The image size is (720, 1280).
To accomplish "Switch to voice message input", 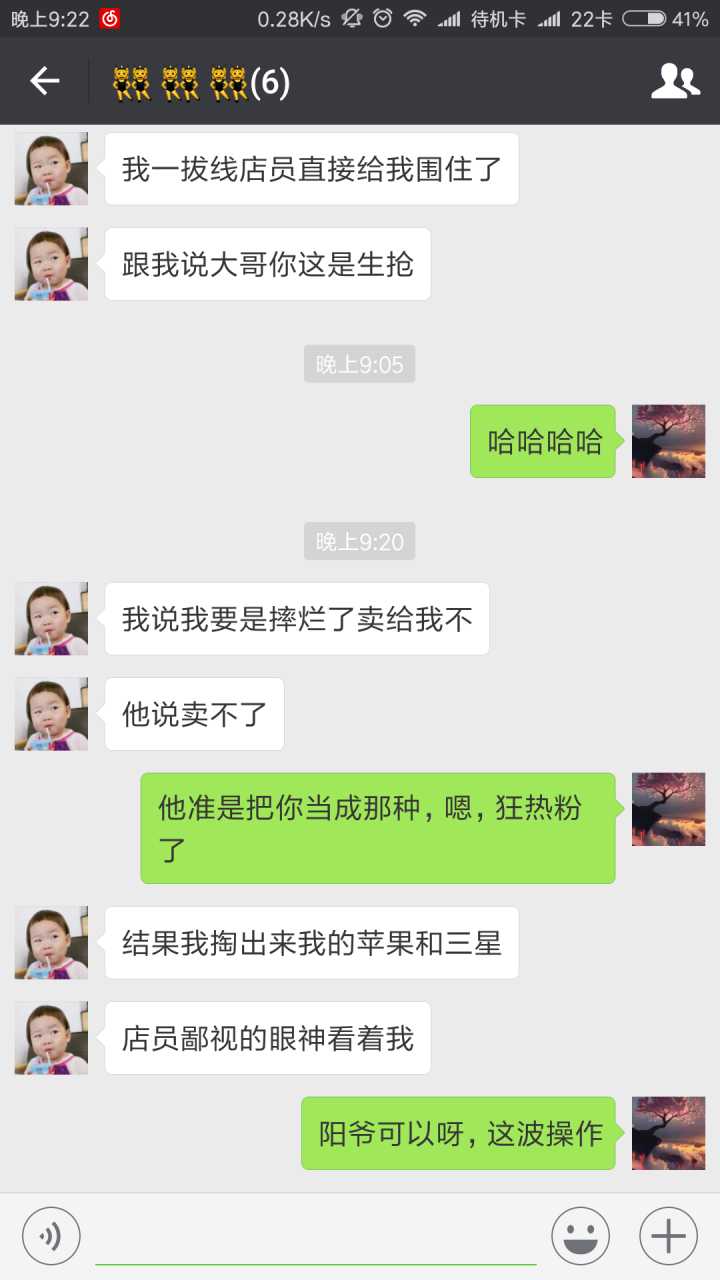I will click(51, 1237).
